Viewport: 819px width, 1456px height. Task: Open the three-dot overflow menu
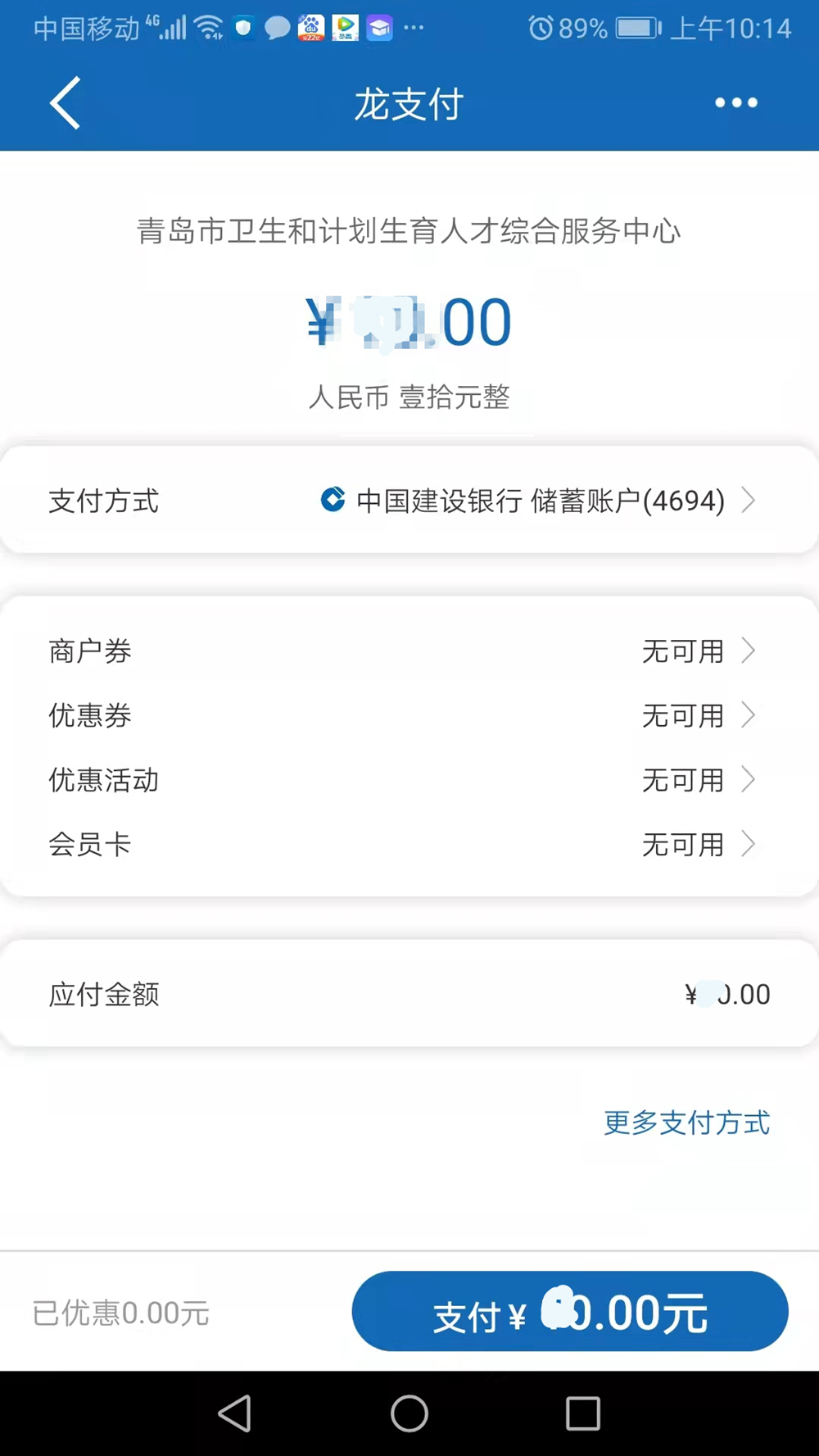coord(735,103)
